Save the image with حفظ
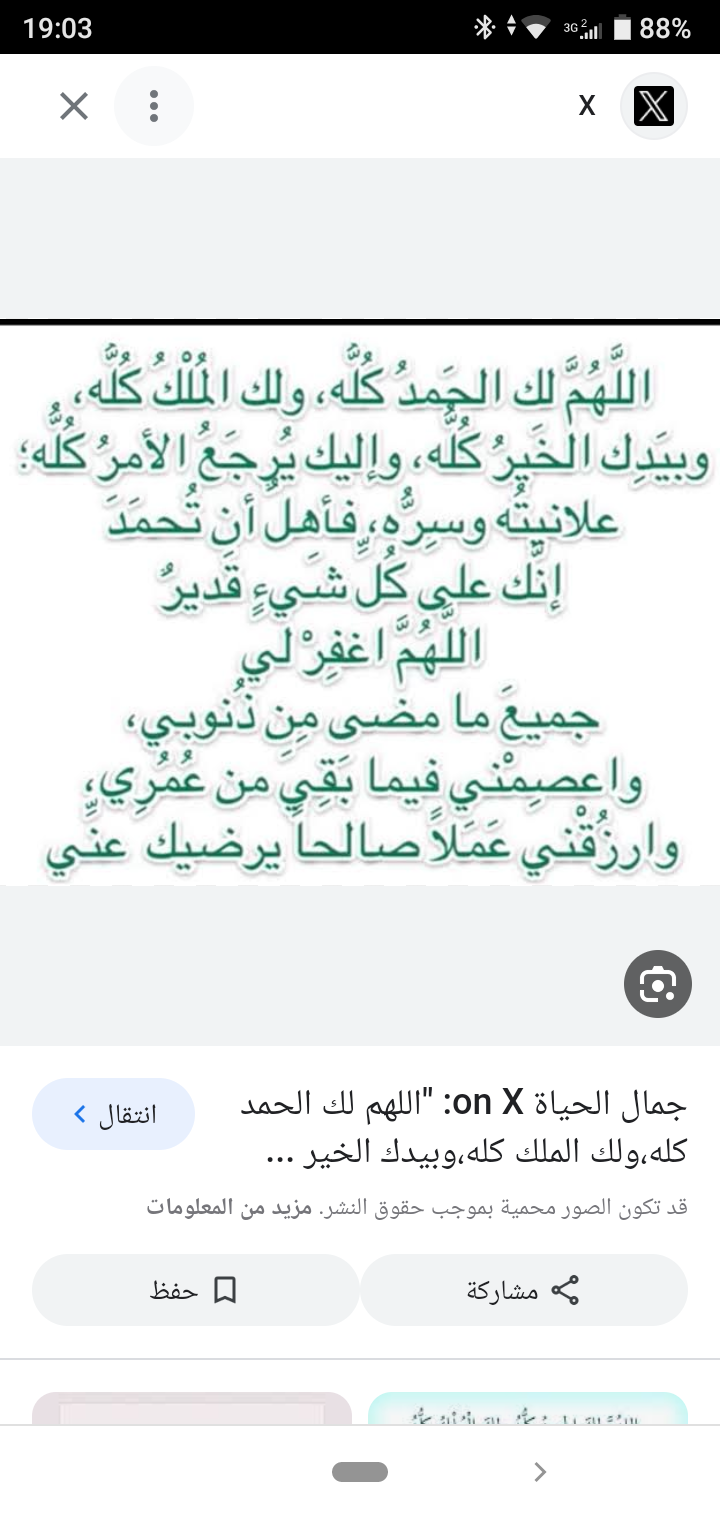 point(195,1290)
